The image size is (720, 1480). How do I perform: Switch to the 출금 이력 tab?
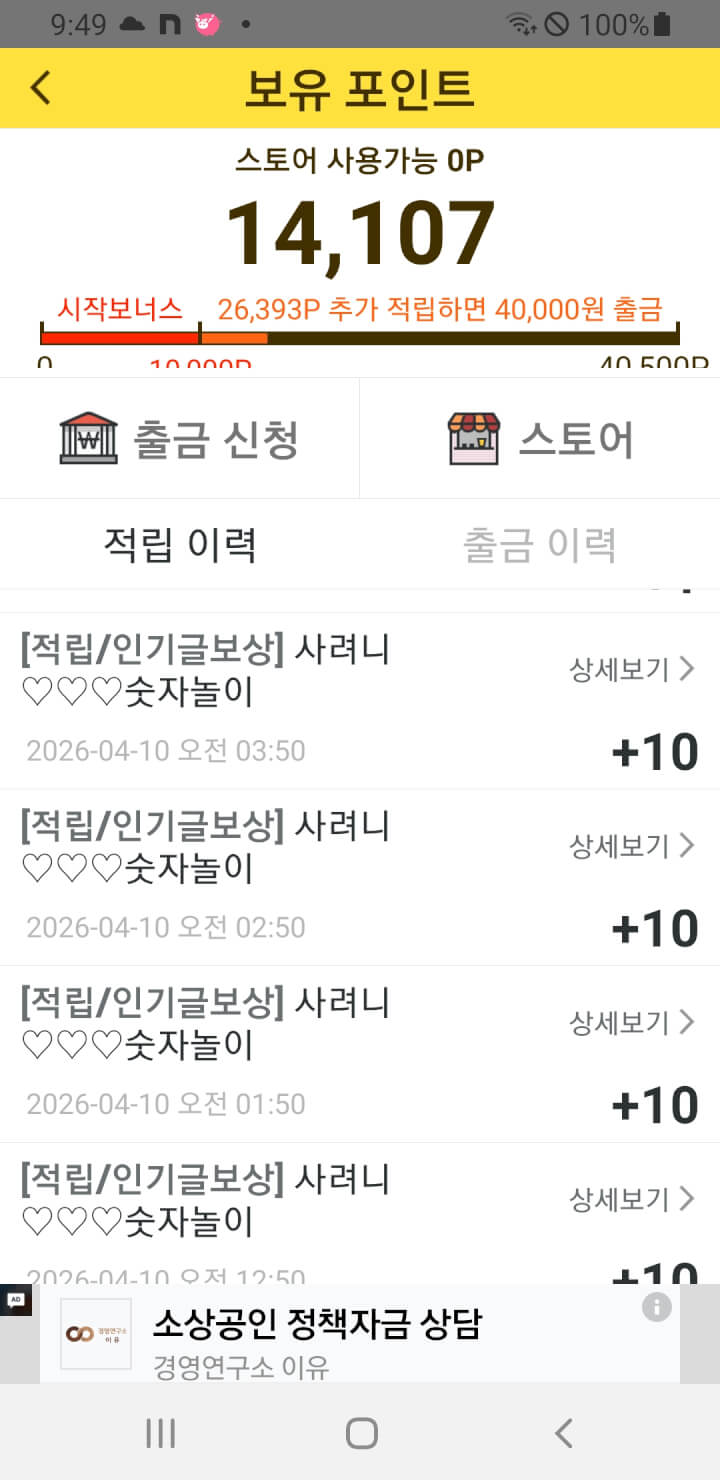pos(540,545)
